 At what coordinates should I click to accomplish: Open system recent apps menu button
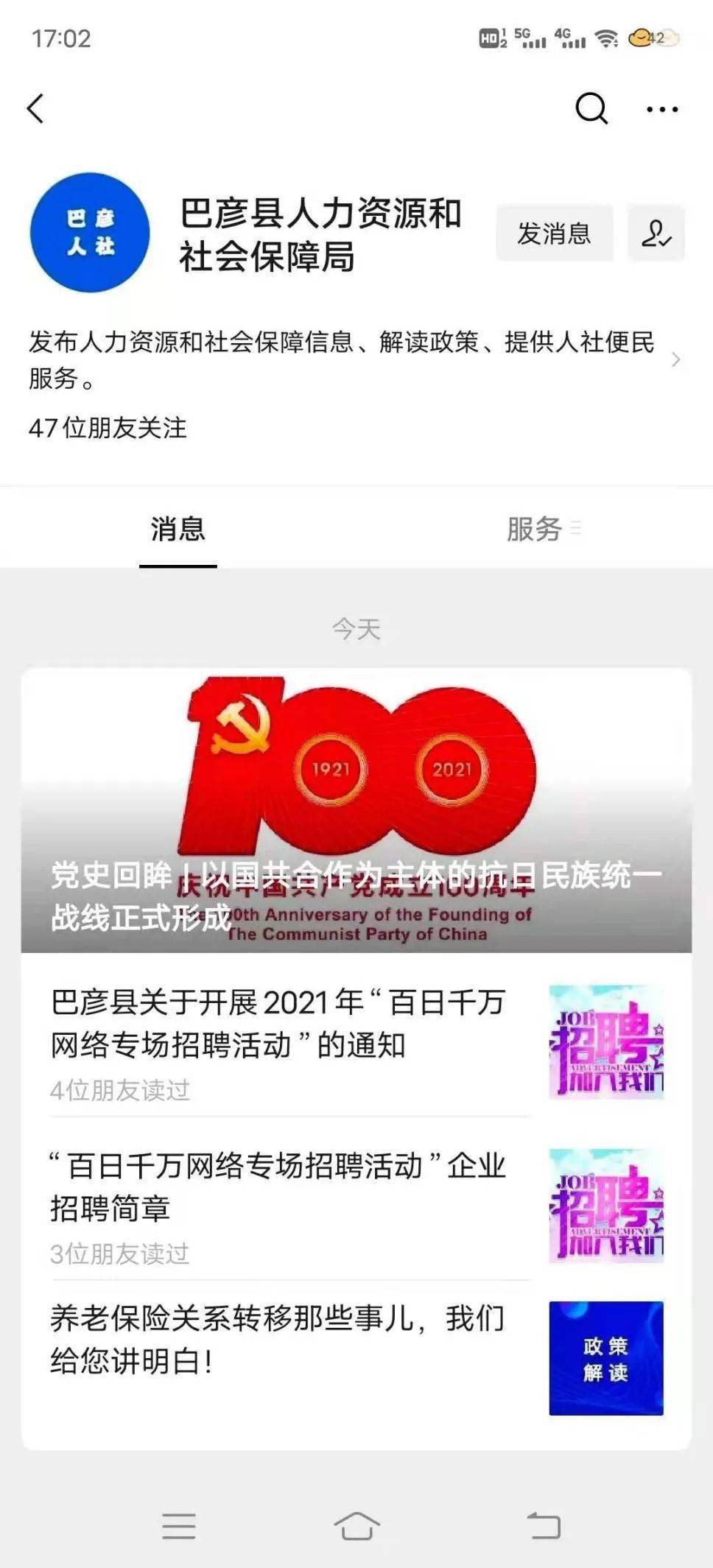[179, 1526]
